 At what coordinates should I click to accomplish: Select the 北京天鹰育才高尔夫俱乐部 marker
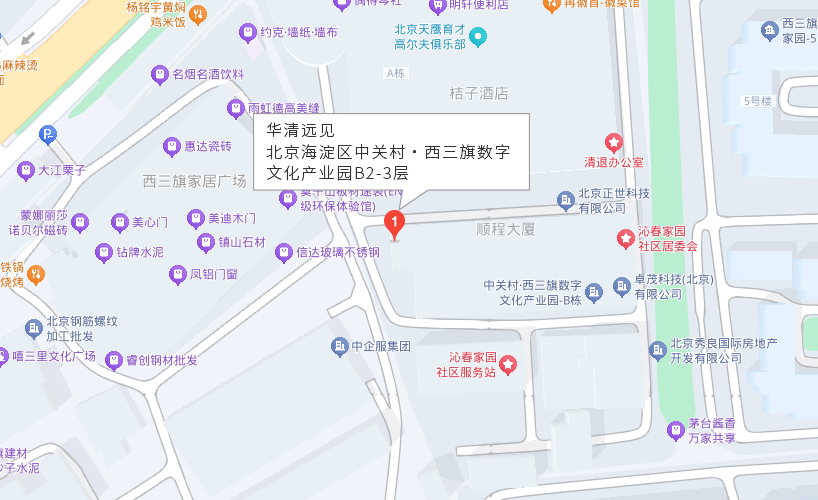click(x=478, y=38)
